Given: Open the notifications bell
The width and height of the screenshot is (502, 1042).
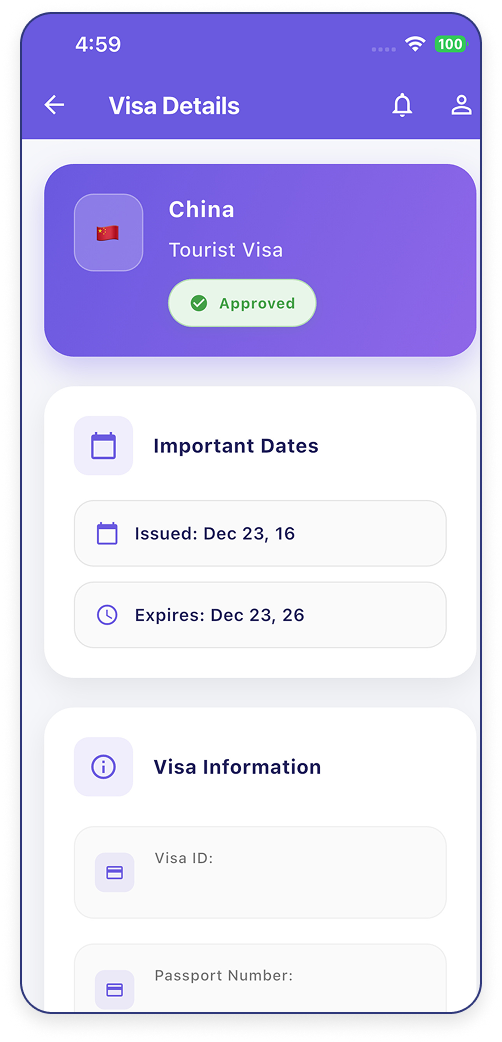Looking at the screenshot, I should coord(402,106).
